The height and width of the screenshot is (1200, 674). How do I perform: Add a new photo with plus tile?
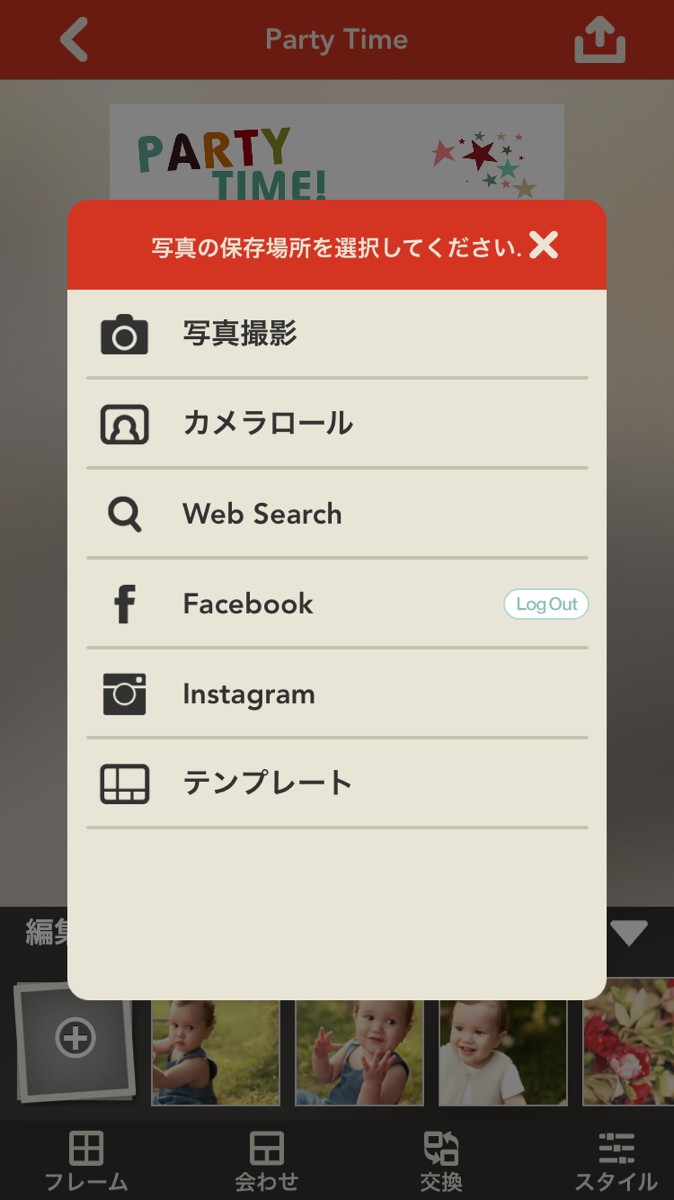click(x=75, y=1040)
